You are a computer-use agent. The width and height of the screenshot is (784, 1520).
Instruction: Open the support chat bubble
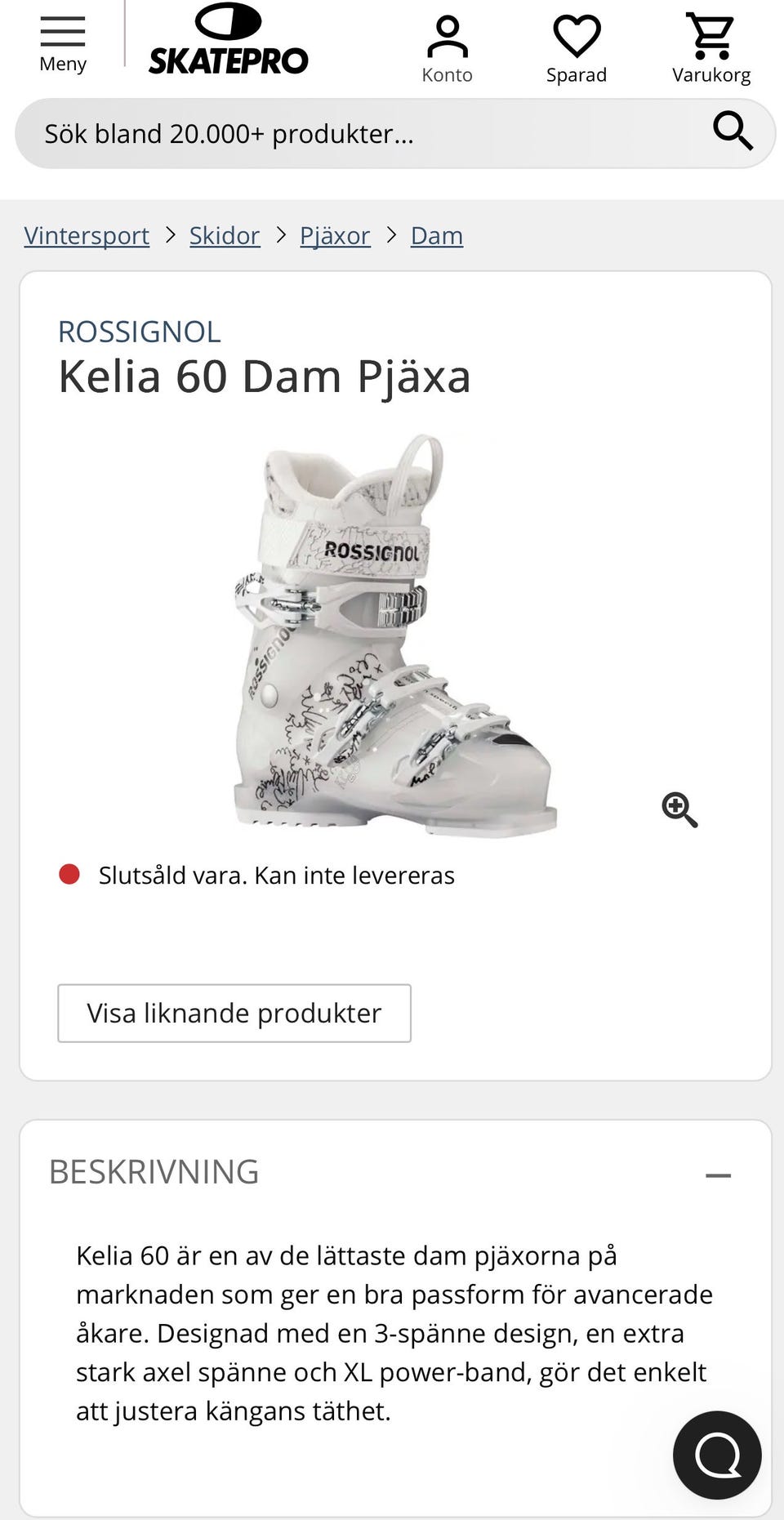(717, 1455)
